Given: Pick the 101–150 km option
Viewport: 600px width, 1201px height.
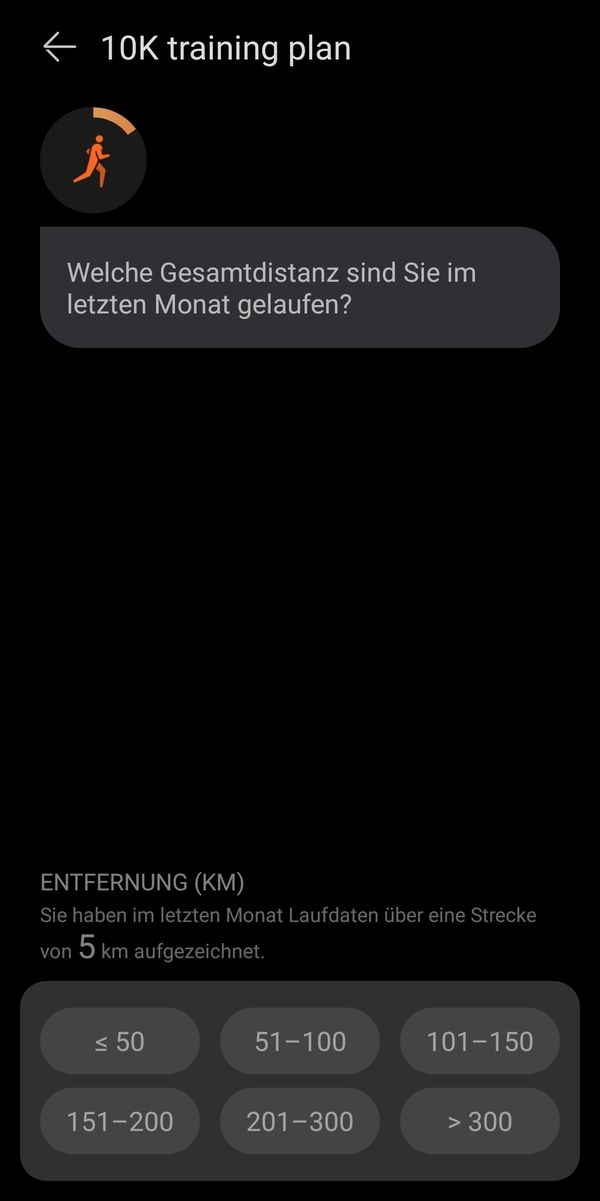Looking at the screenshot, I should click(480, 1041).
